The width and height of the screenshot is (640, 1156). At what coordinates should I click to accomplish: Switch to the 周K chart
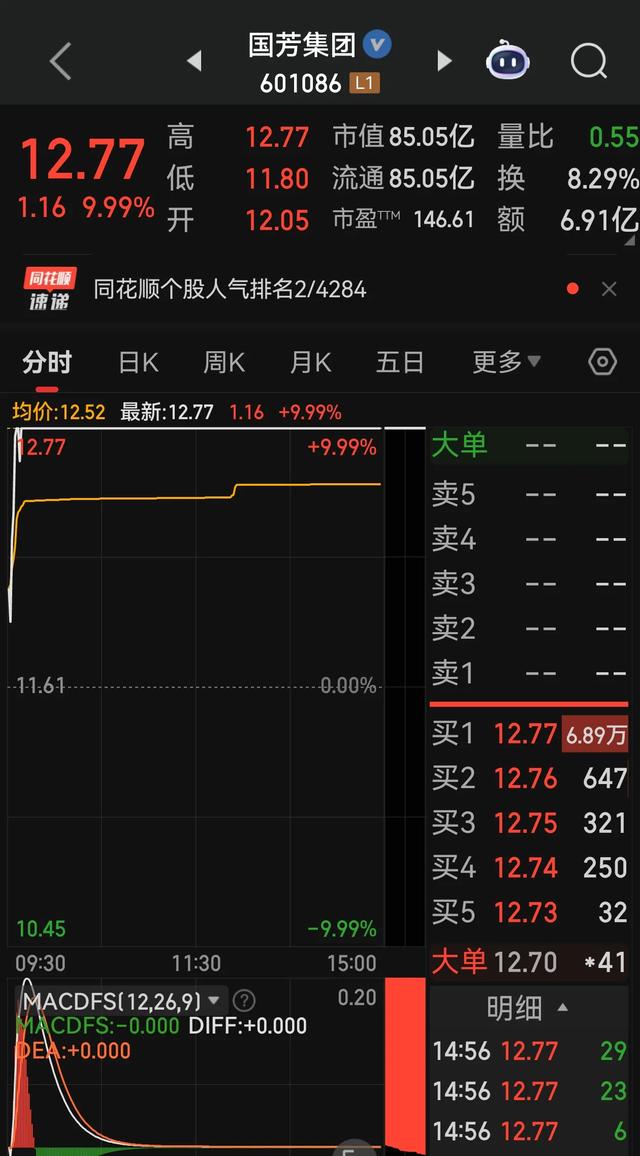click(x=224, y=362)
